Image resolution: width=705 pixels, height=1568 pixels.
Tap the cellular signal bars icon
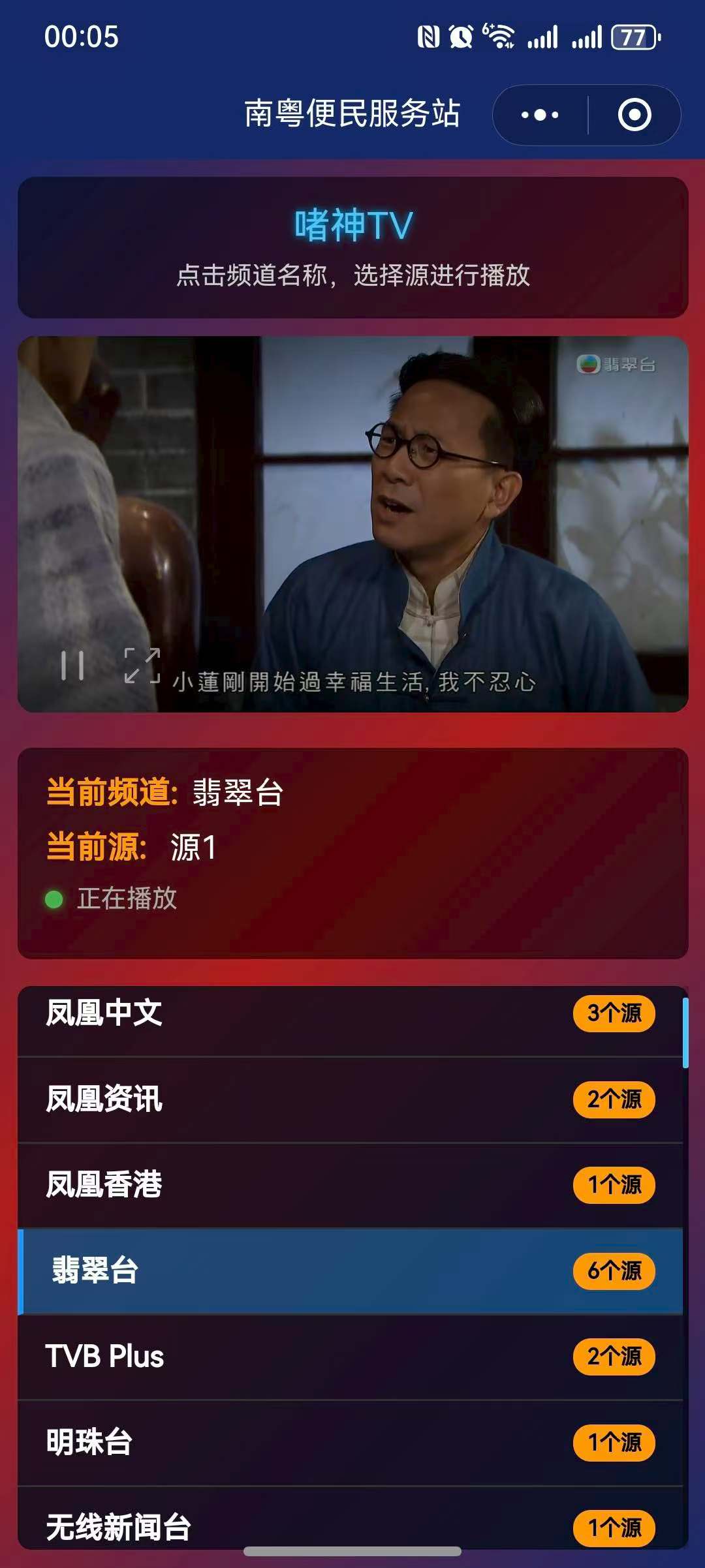(x=542, y=38)
